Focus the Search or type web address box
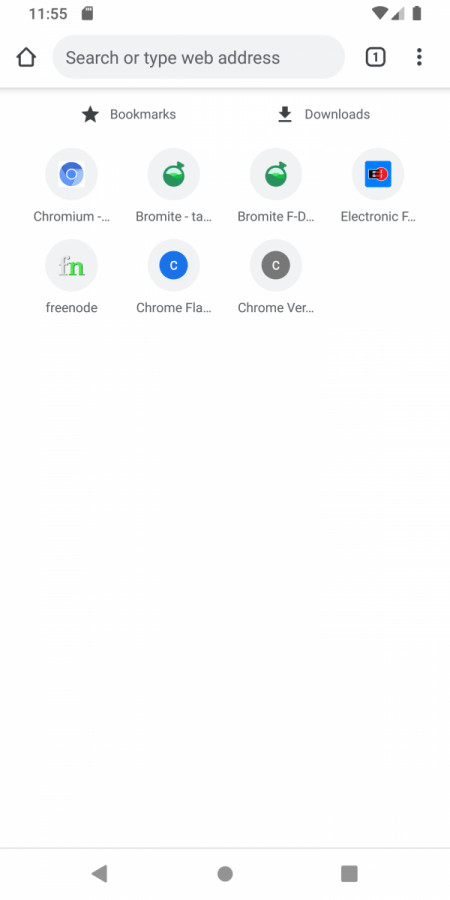This screenshot has height=900, width=450. tap(199, 57)
